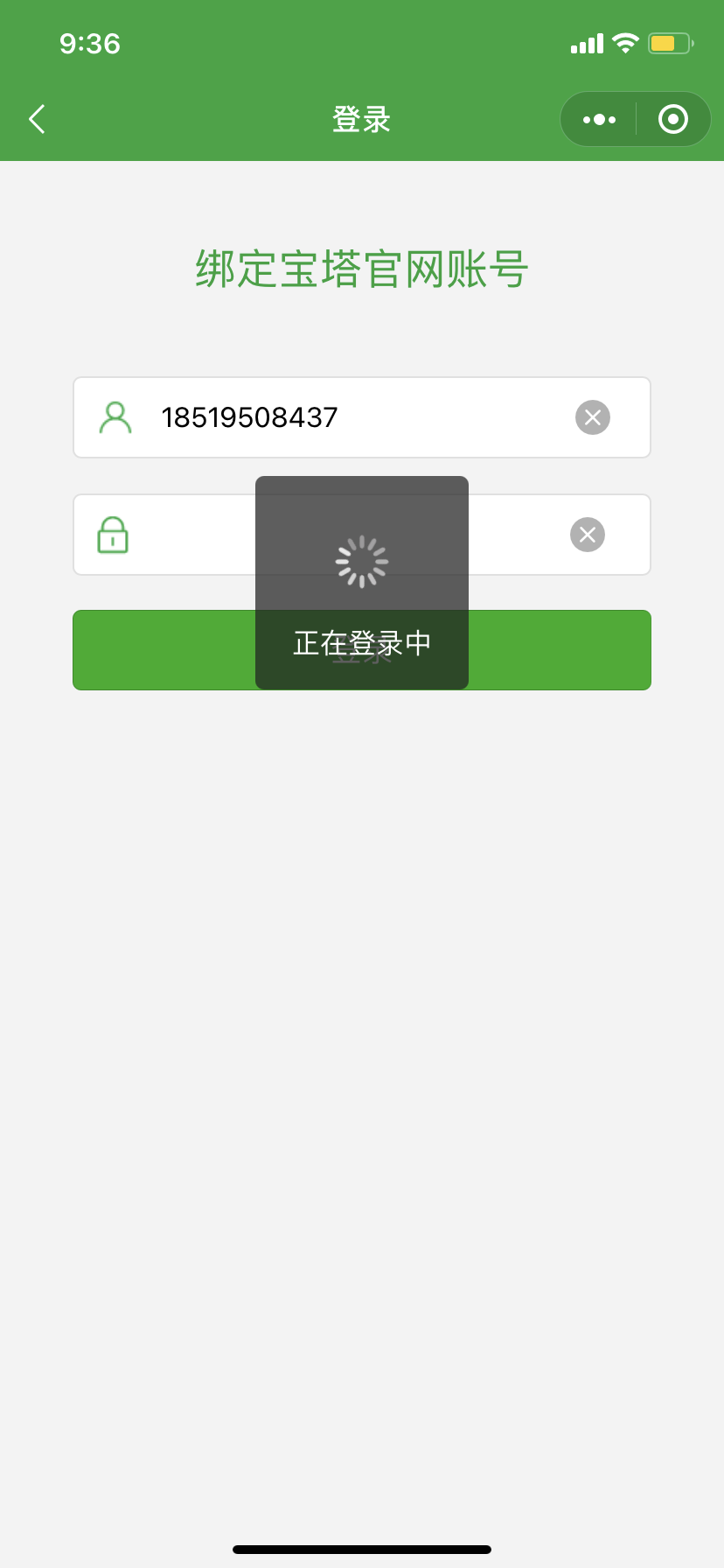Clear the phone number field

592,417
